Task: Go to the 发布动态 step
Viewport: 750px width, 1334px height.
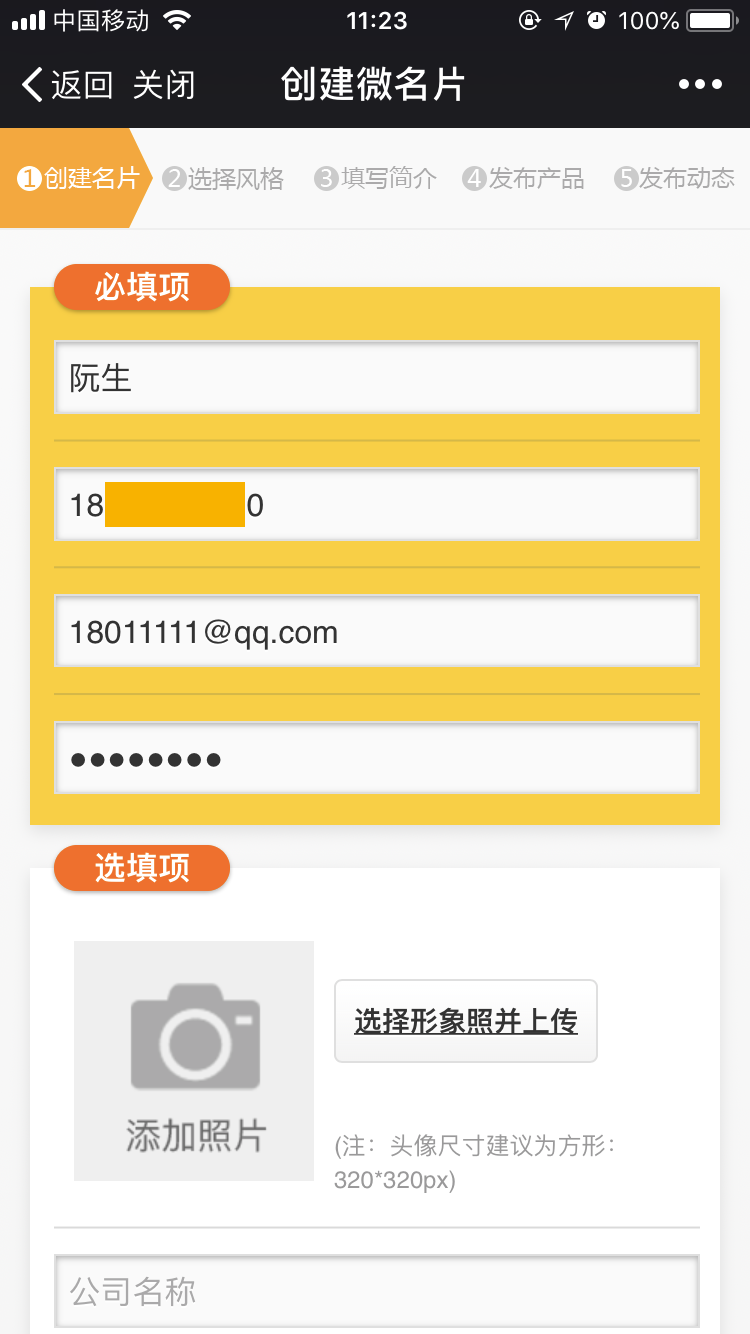Action: (x=676, y=179)
